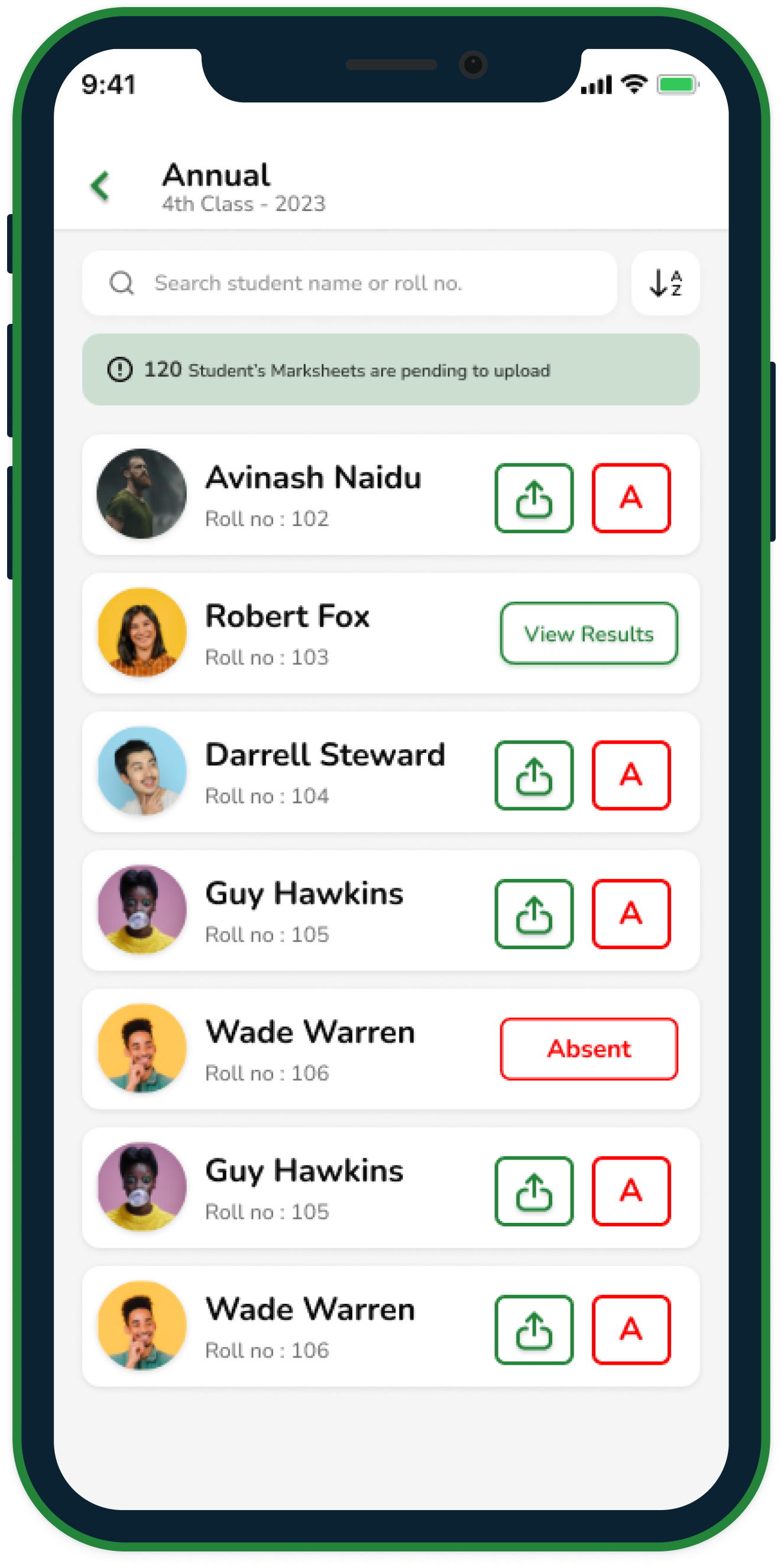Screen dimensions: 781x1568
Task: Tap the Absent button for Wade Warren
Action: [589, 1049]
